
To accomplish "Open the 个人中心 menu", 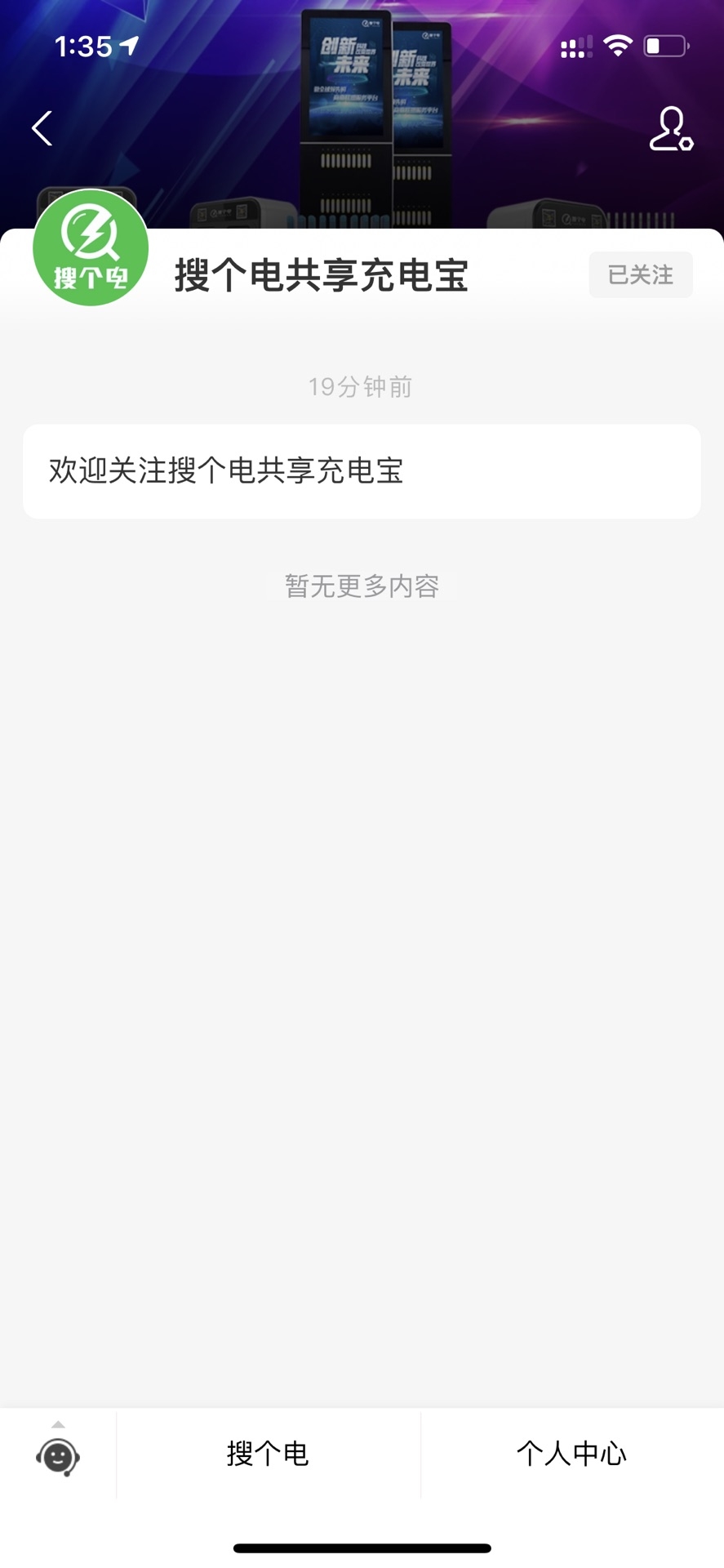I will tap(571, 1454).
